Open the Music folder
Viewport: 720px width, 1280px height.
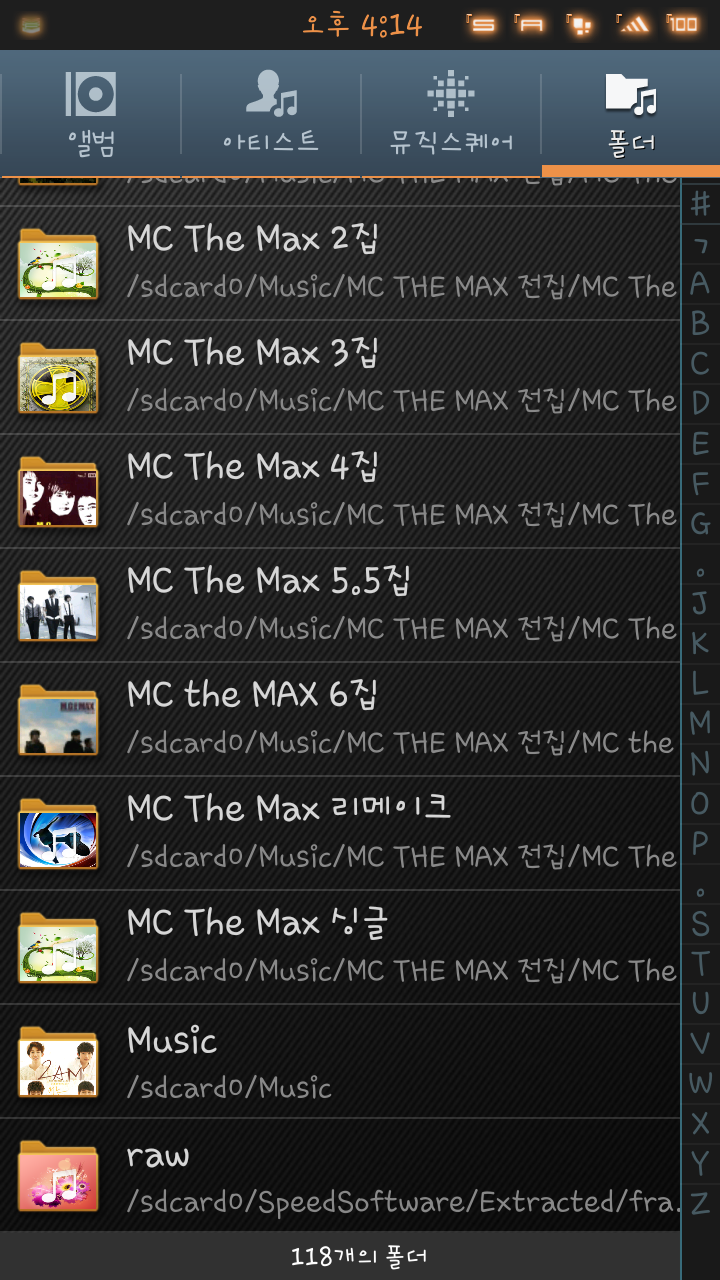click(340, 1061)
